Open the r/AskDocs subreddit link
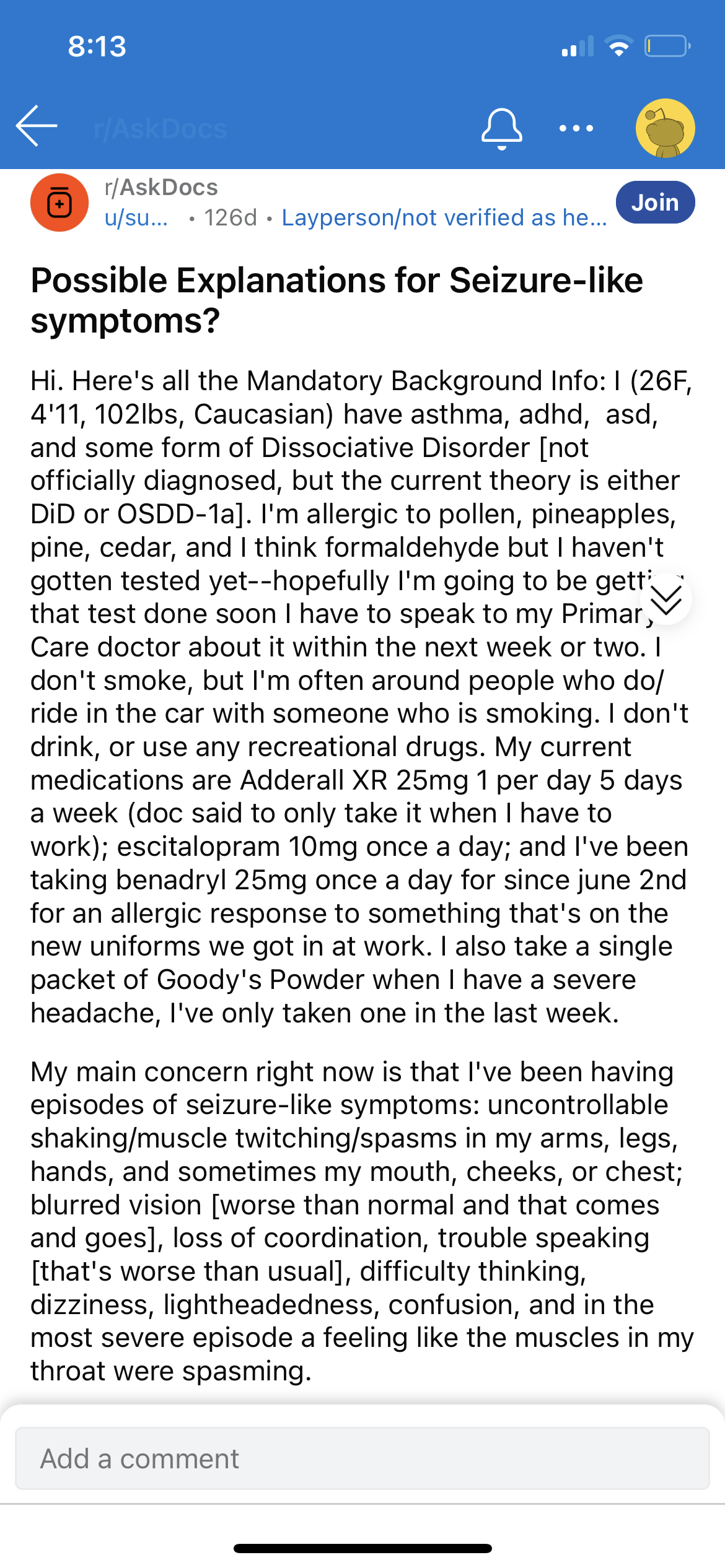This screenshot has height=1568, width=725. [x=161, y=187]
